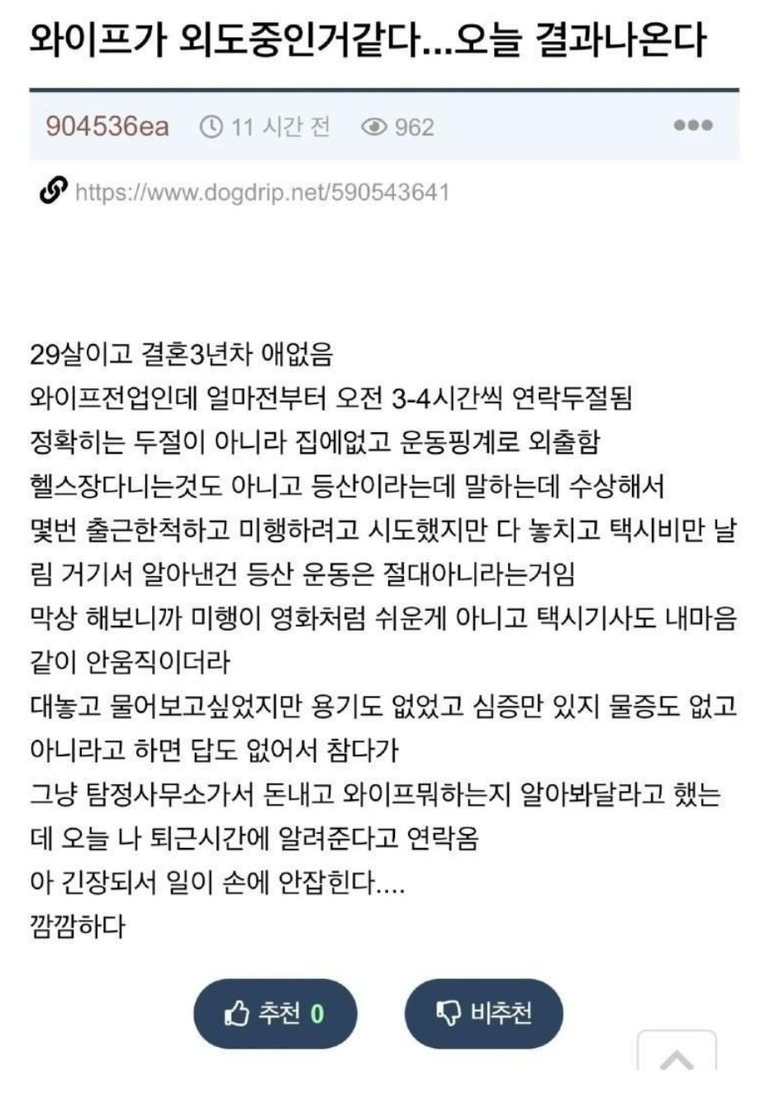Open the dogdrip.net post URL link
This screenshot has width=779, height=1105.
coord(262,192)
